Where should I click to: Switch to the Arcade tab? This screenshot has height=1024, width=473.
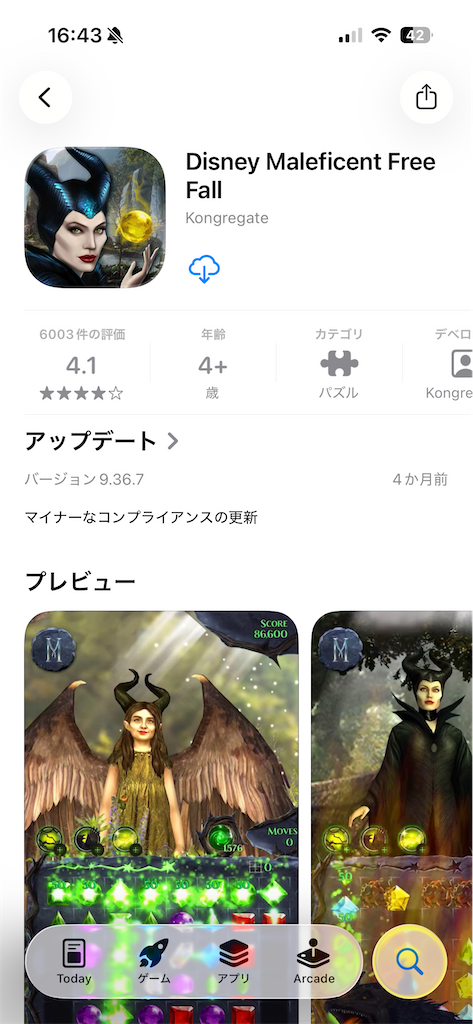click(314, 962)
